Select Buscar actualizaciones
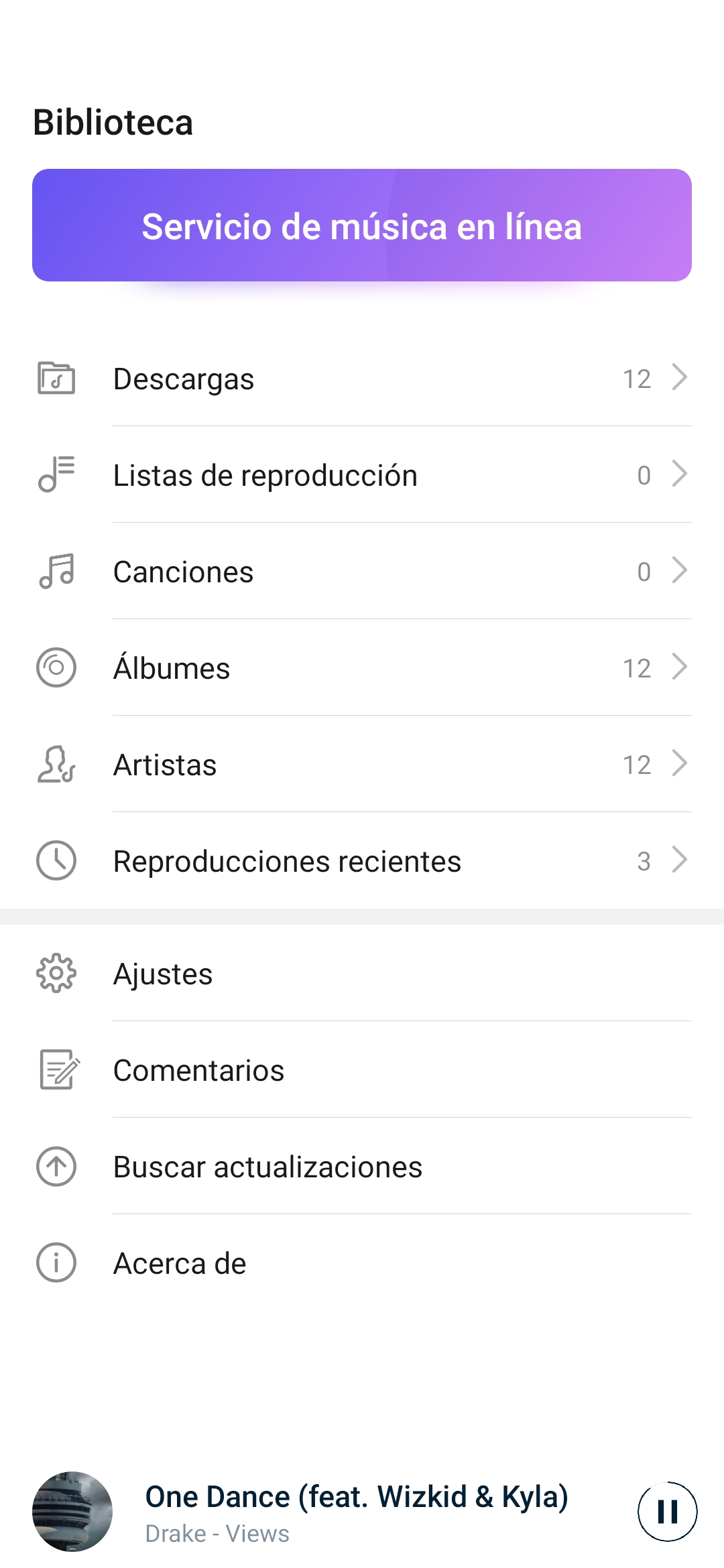 click(x=362, y=1167)
